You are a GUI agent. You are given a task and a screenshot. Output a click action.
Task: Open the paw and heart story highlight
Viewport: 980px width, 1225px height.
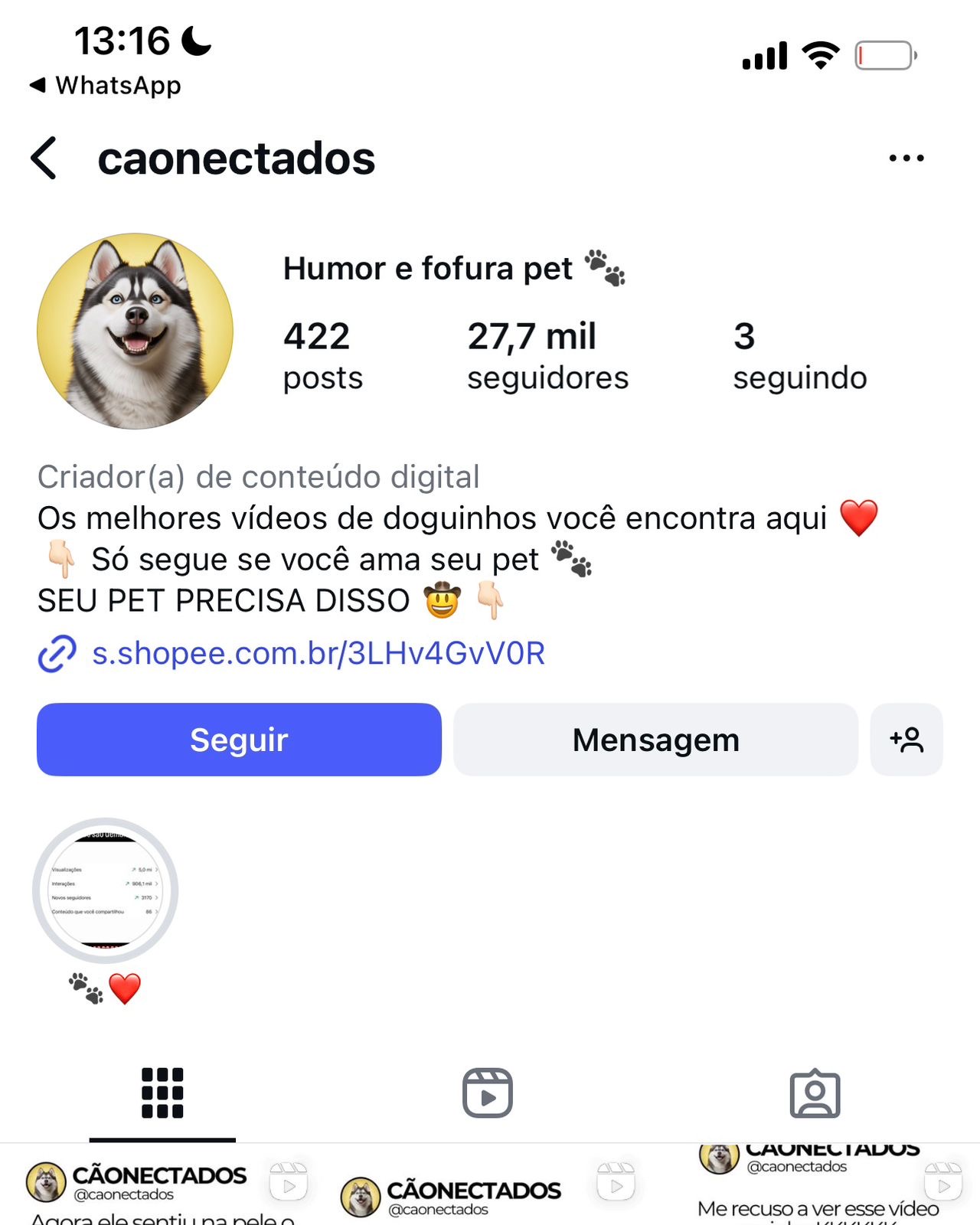point(106,891)
